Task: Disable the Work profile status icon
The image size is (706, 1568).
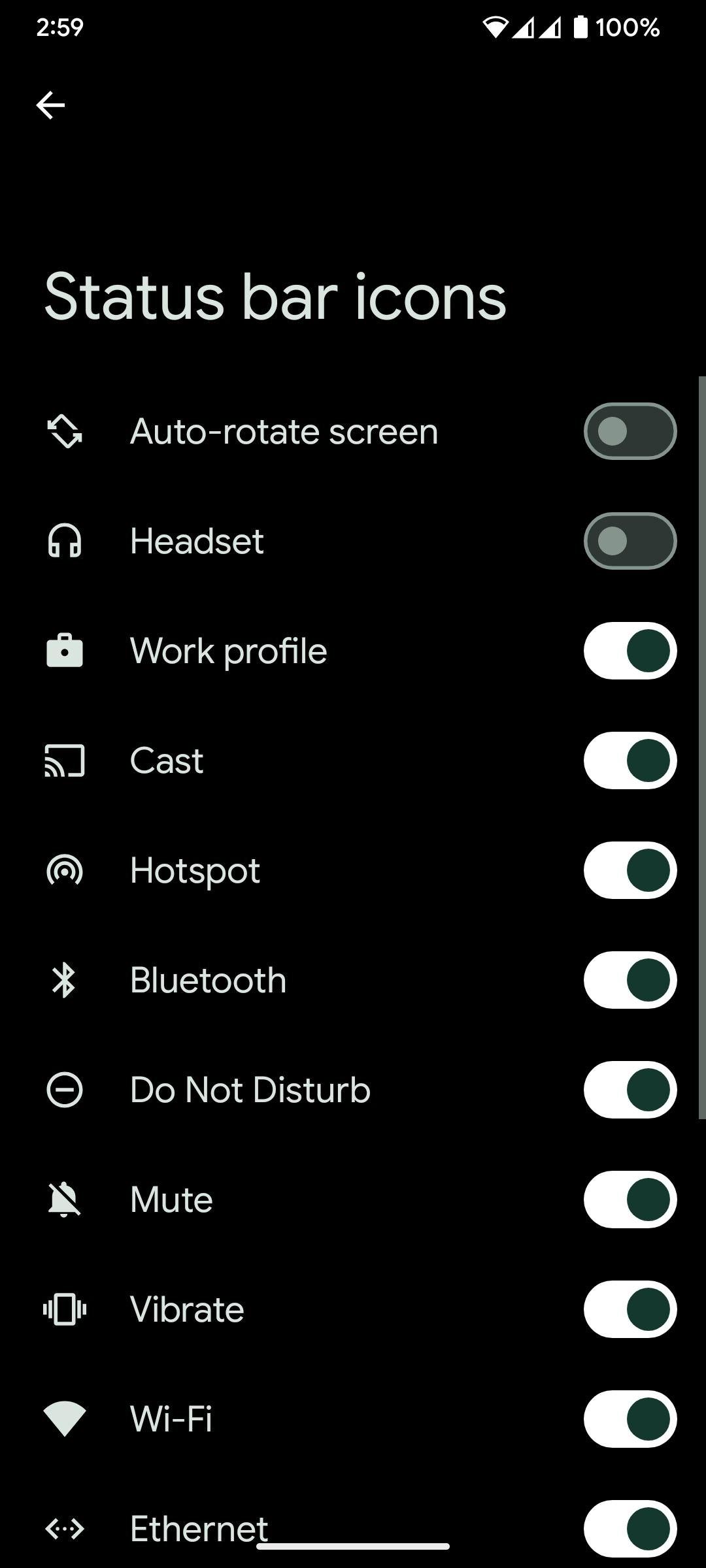Action: click(x=630, y=651)
